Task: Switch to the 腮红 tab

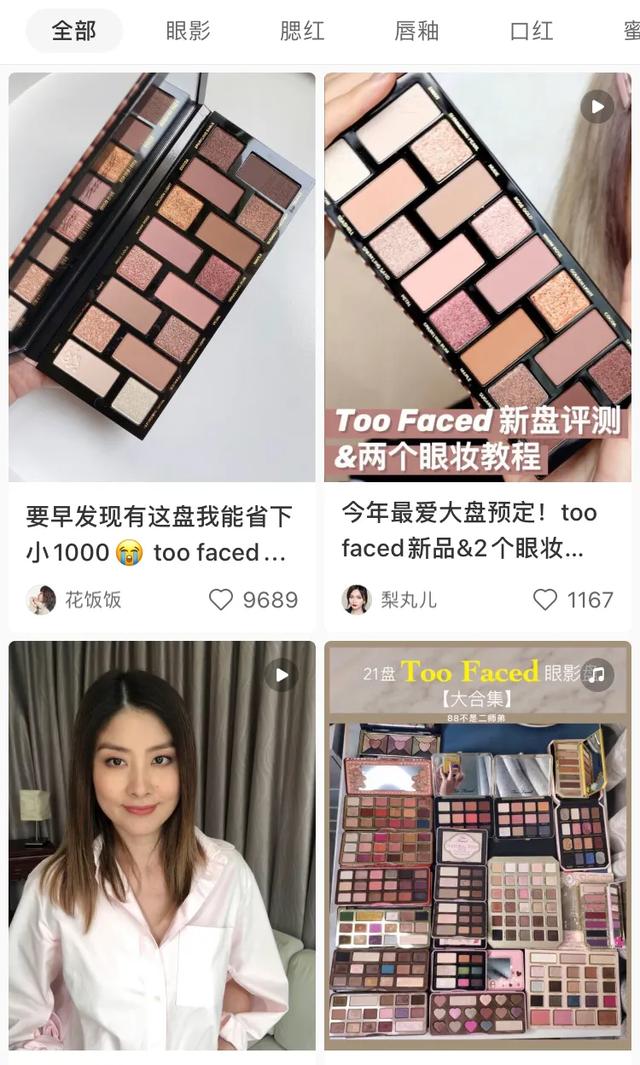Action: tap(302, 31)
